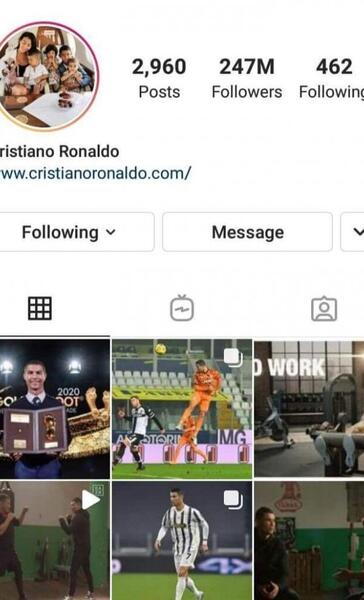
Task: Switch to the tagged photos tab
Action: 324,308
